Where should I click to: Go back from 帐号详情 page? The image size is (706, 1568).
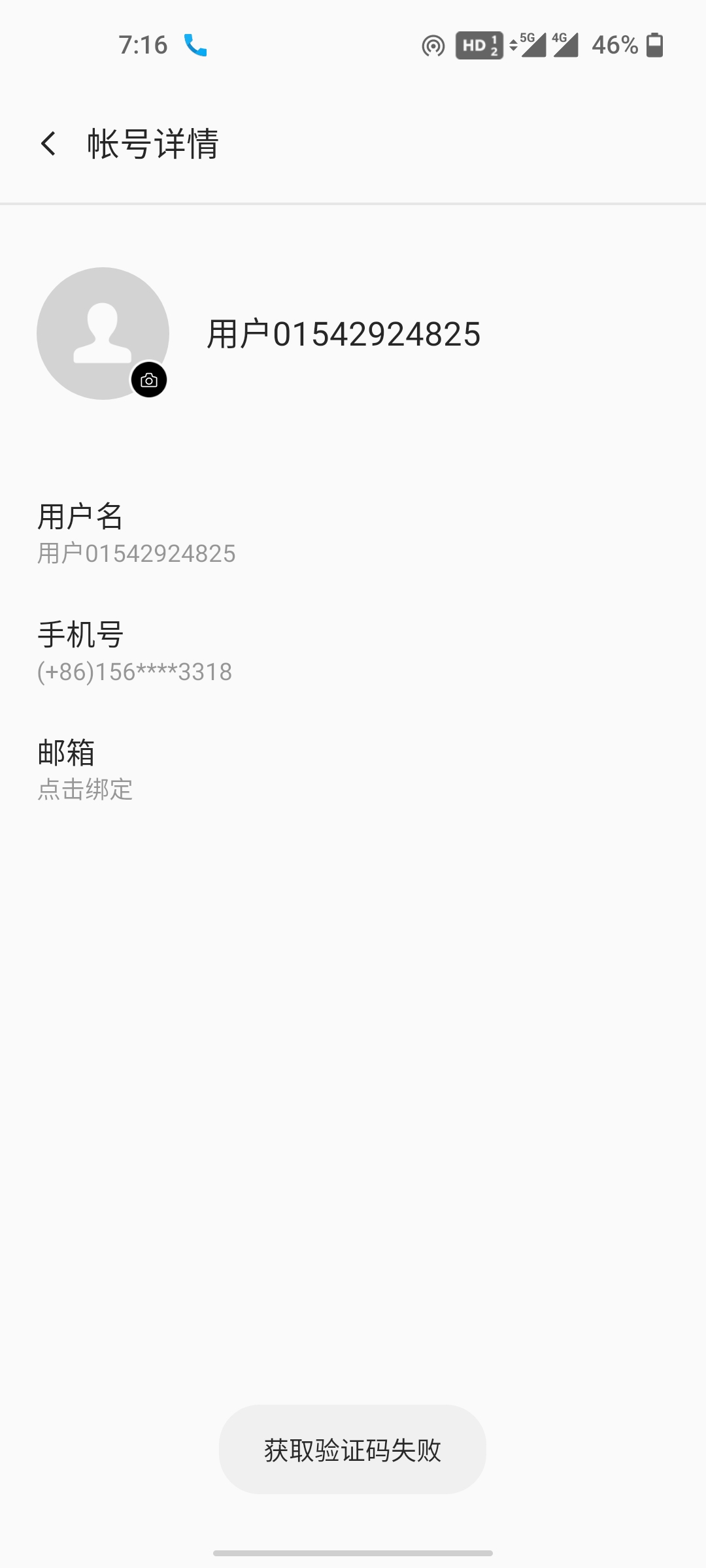49,144
